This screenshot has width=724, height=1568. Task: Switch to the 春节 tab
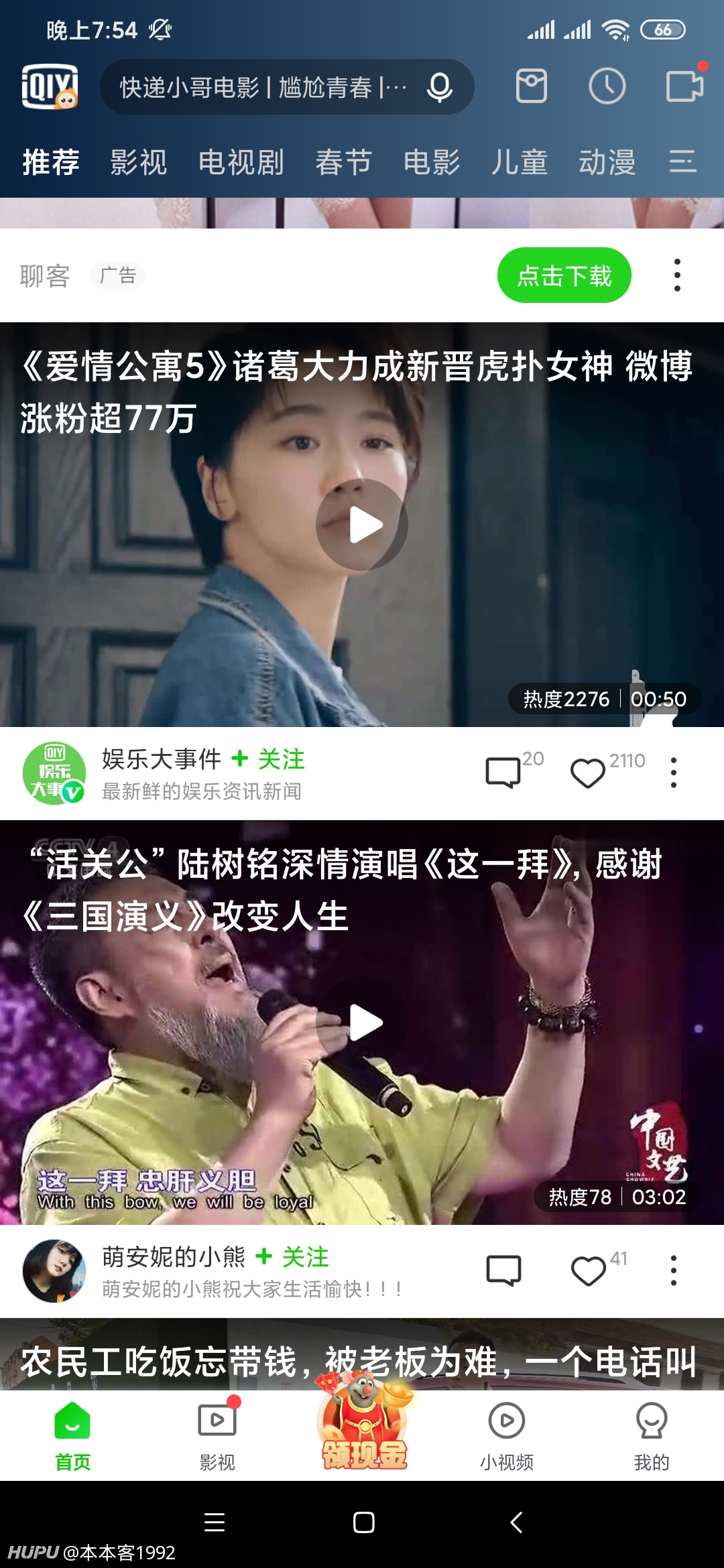pyautogui.click(x=344, y=162)
